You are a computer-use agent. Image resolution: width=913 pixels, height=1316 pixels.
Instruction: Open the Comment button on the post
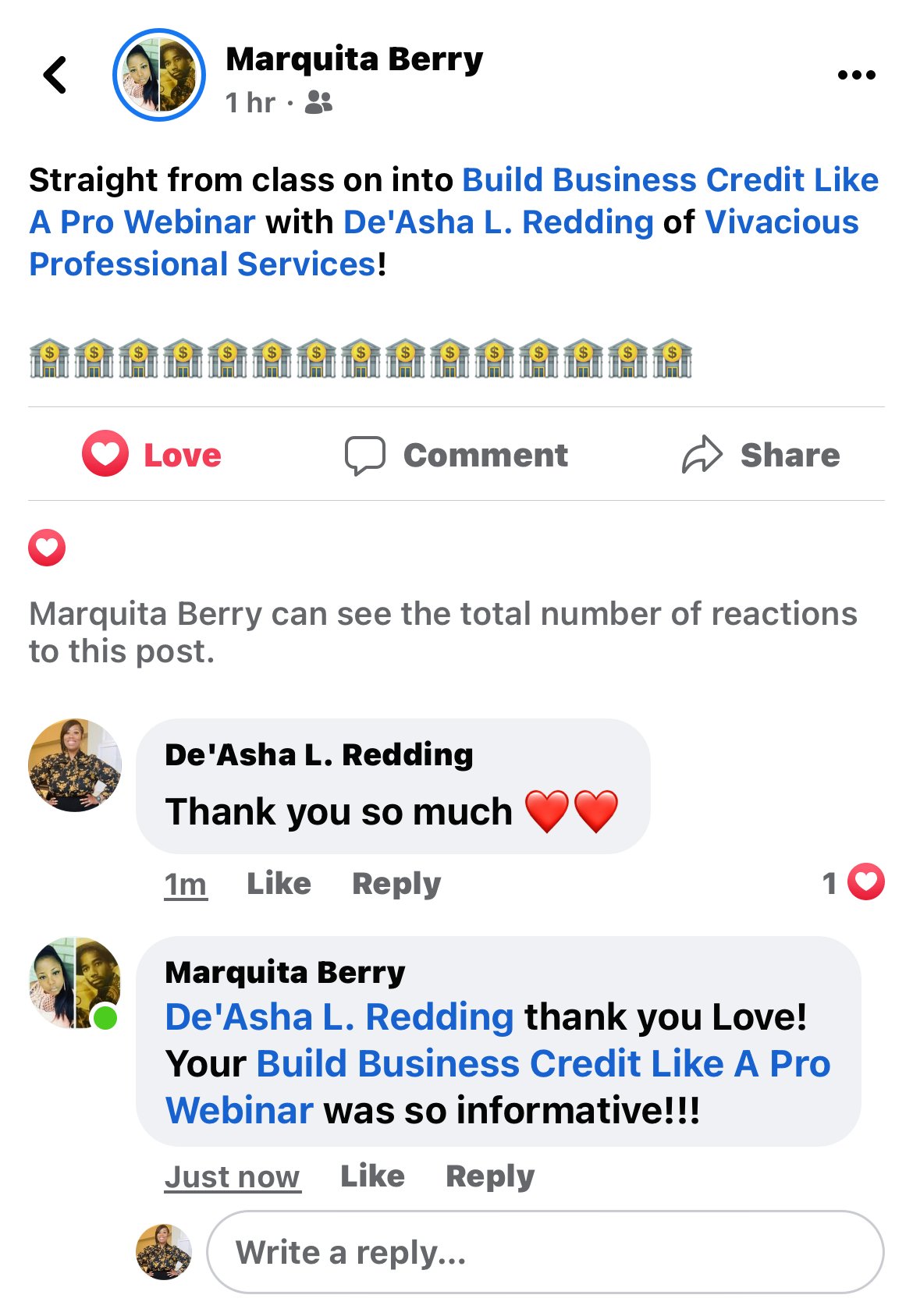456,455
